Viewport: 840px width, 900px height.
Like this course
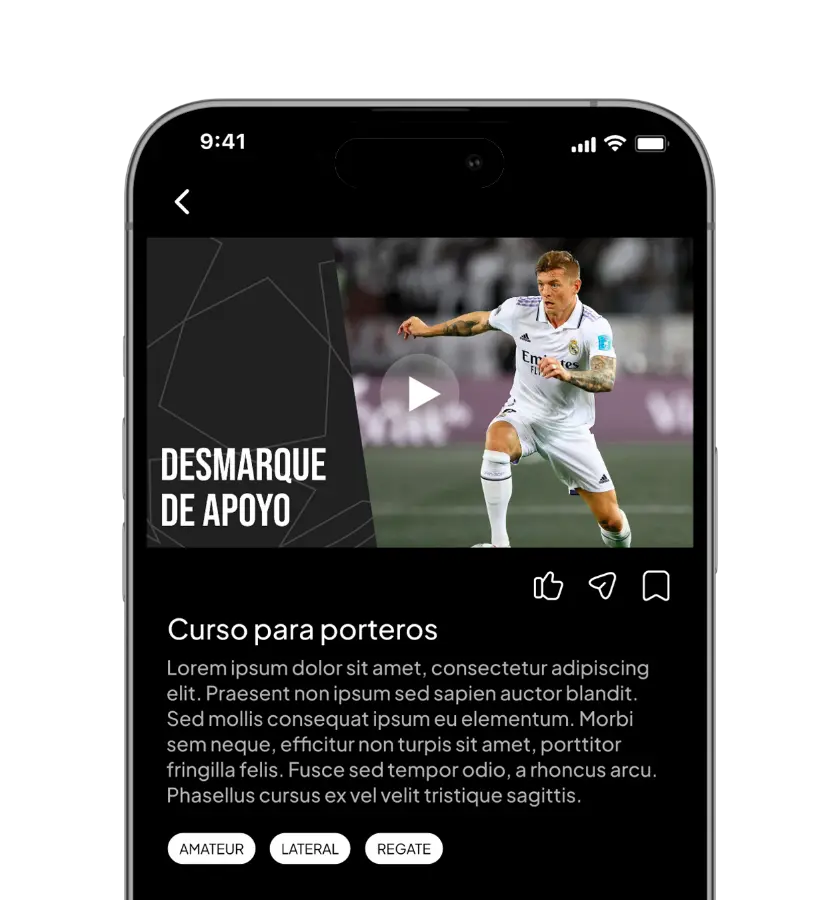pyautogui.click(x=548, y=586)
